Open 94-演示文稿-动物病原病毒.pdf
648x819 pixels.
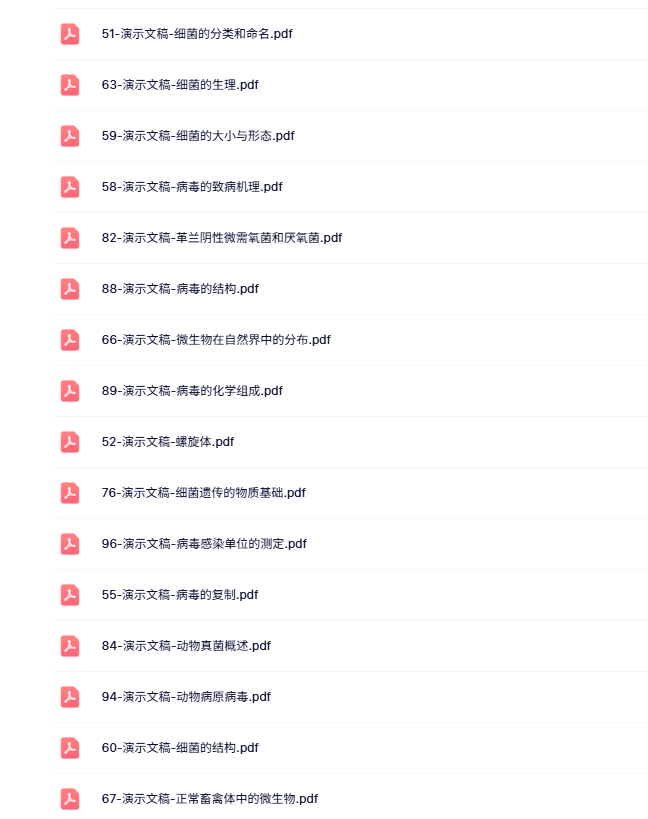(186, 697)
